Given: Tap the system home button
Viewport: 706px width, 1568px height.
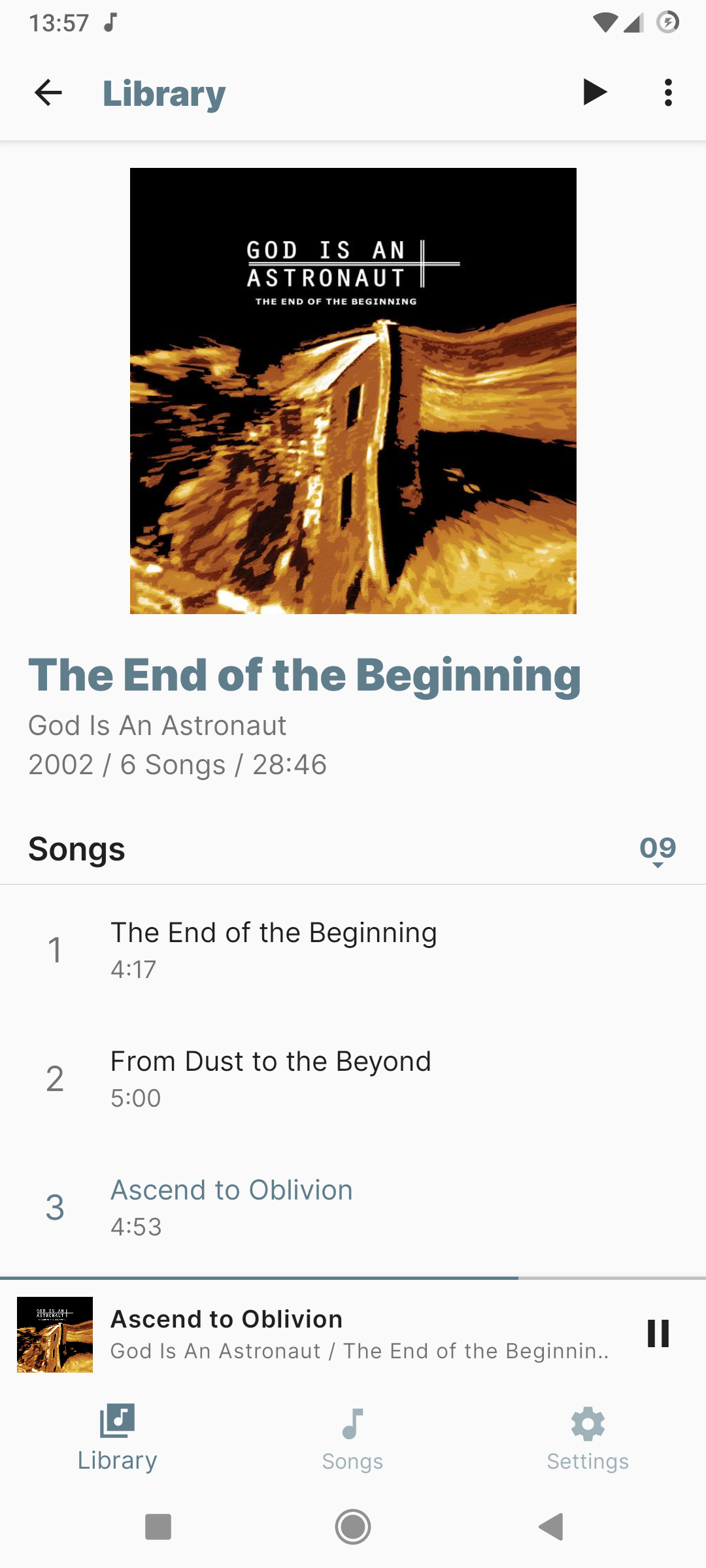Looking at the screenshot, I should point(353,1527).
